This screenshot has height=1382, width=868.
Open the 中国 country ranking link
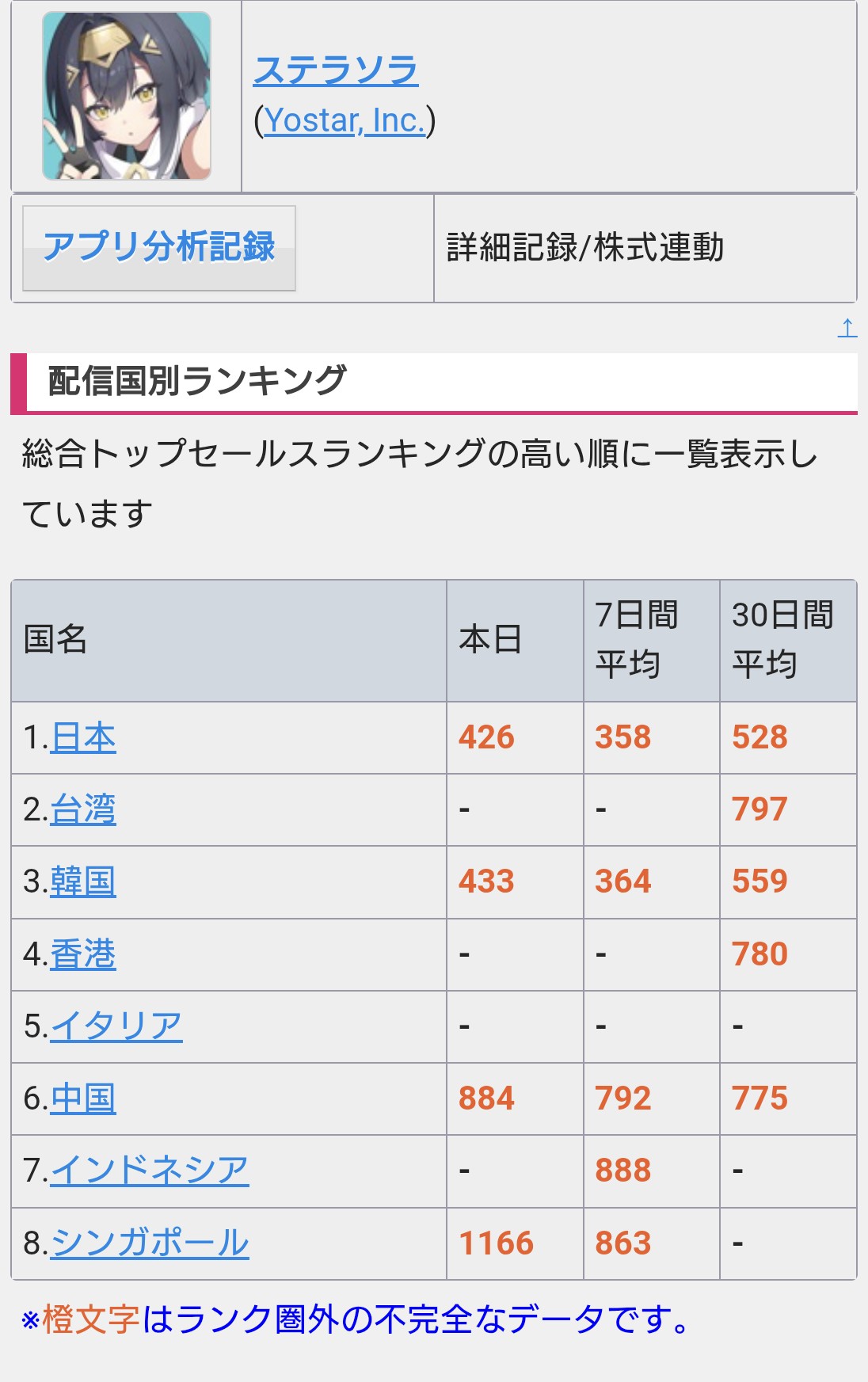click(x=83, y=1098)
